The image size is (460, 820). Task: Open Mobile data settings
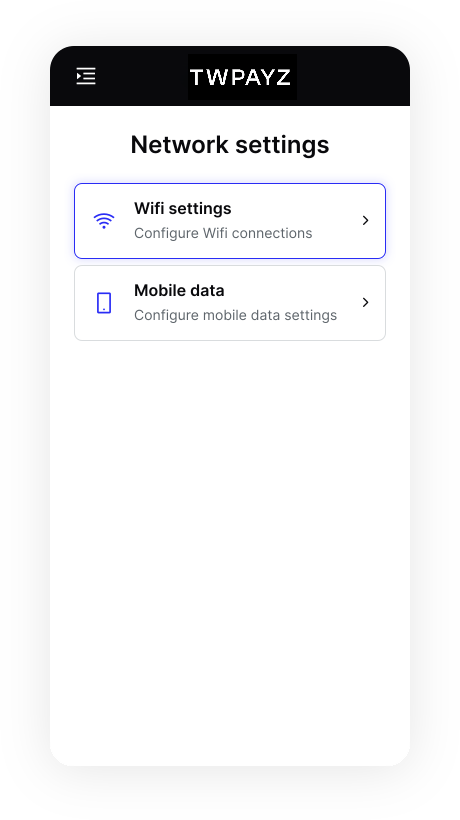(230, 303)
